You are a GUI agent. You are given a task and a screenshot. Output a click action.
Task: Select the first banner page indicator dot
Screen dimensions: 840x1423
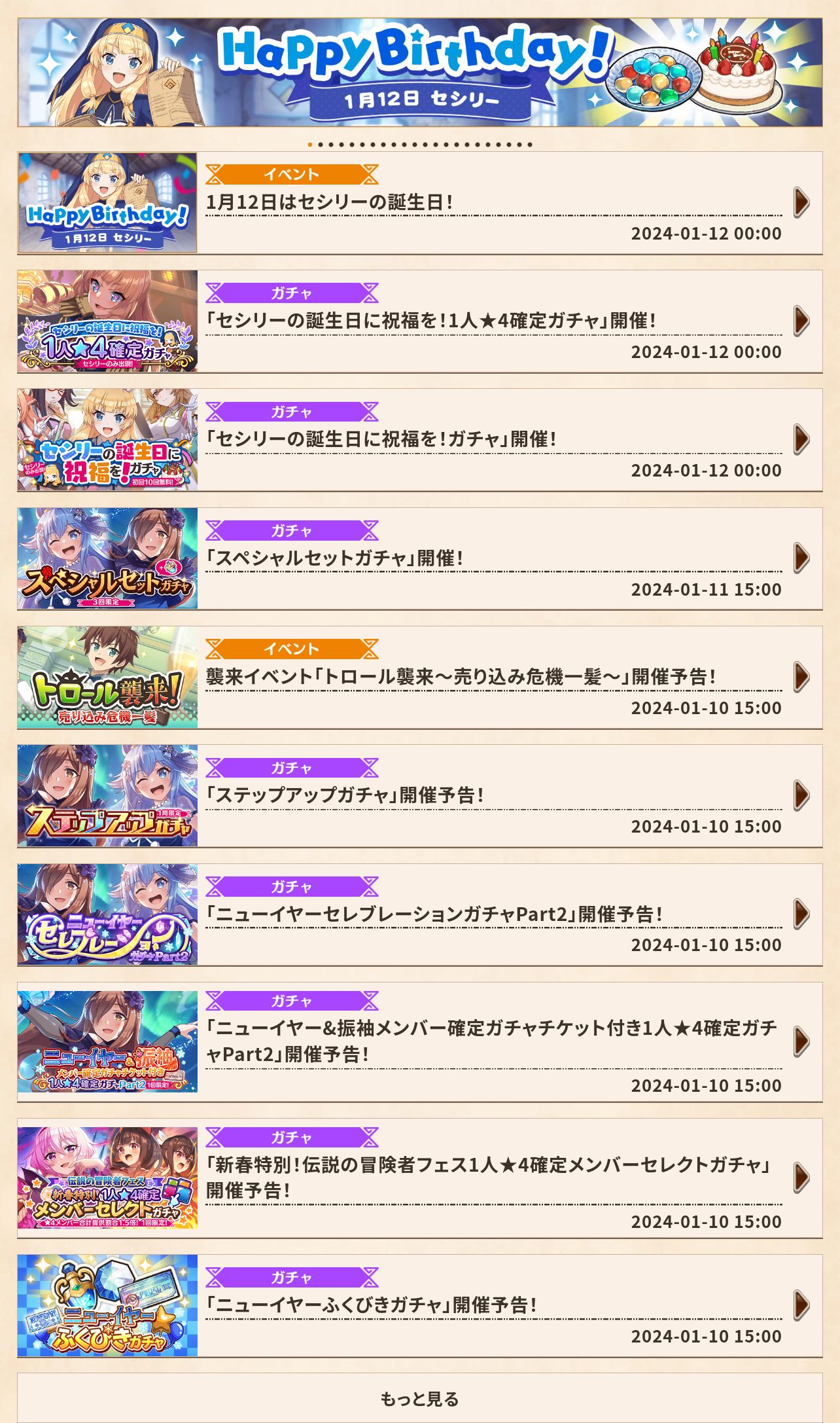tap(310, 144)
